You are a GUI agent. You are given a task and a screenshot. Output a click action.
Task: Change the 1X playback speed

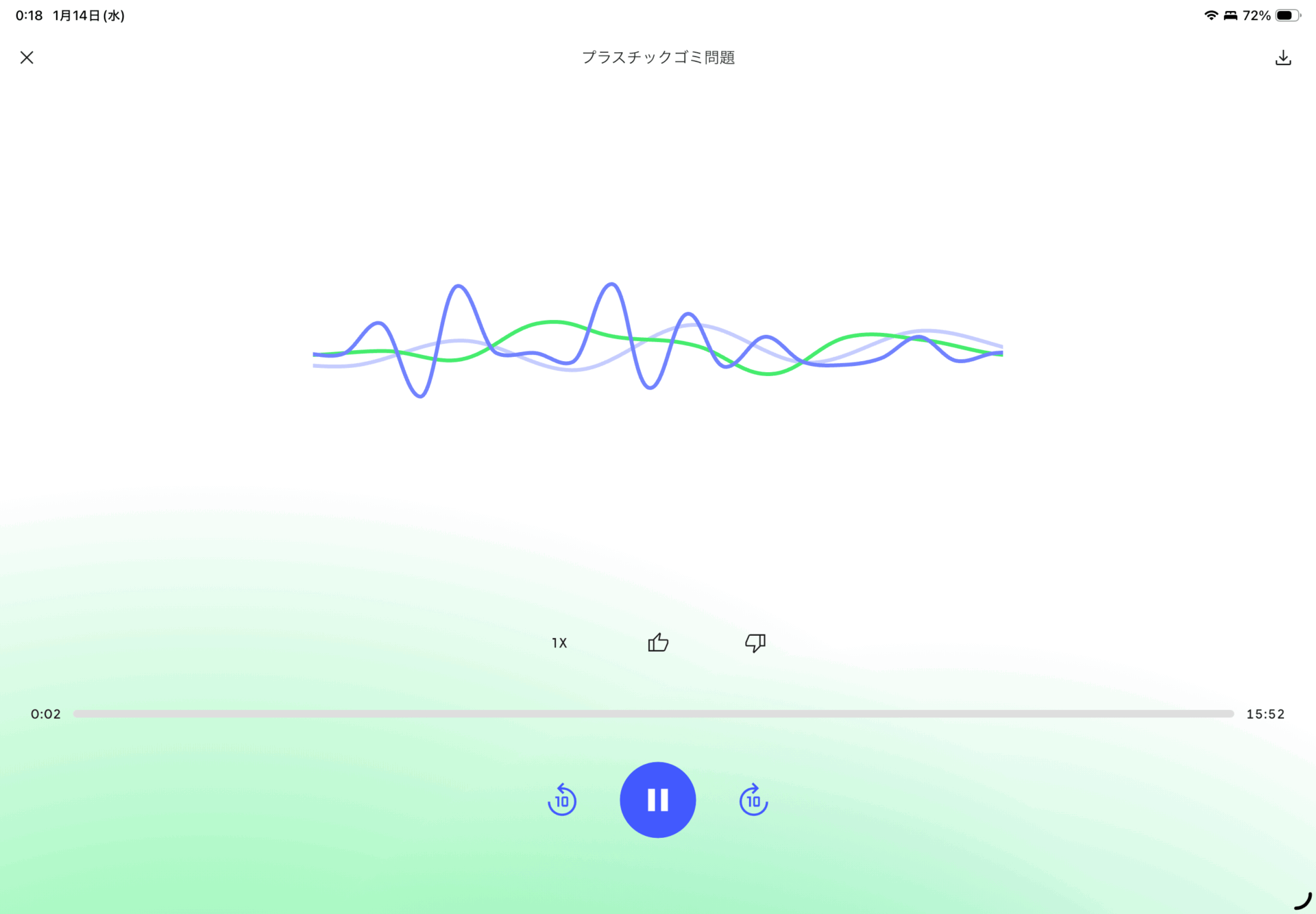coord(559,643)
